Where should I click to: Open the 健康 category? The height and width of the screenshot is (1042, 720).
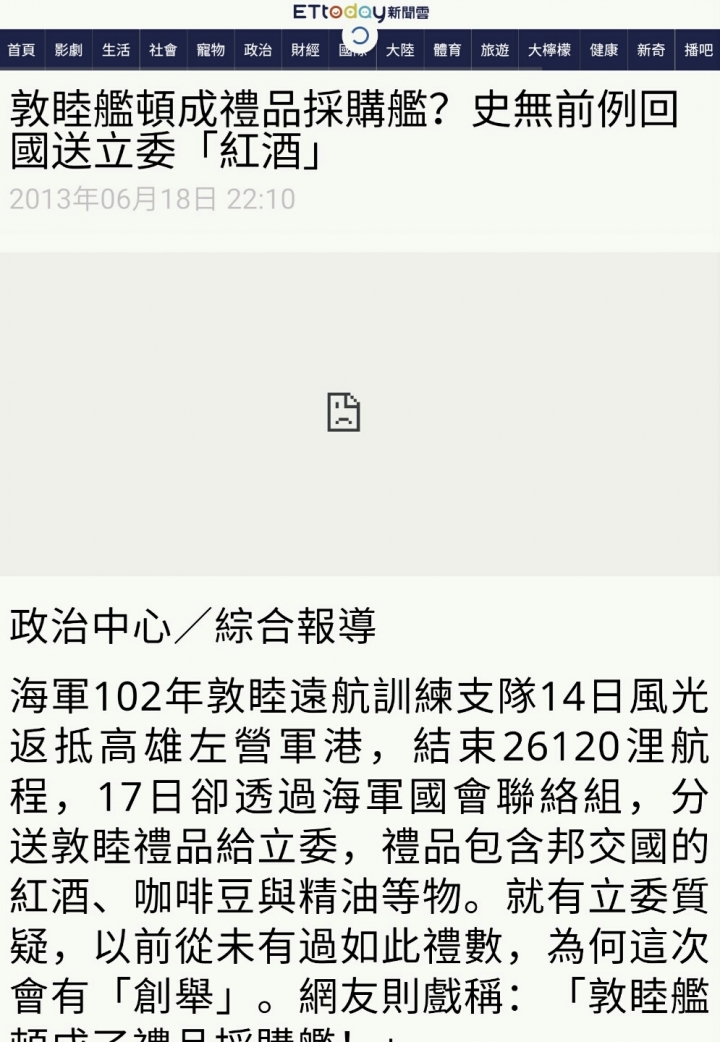point(603,50)
